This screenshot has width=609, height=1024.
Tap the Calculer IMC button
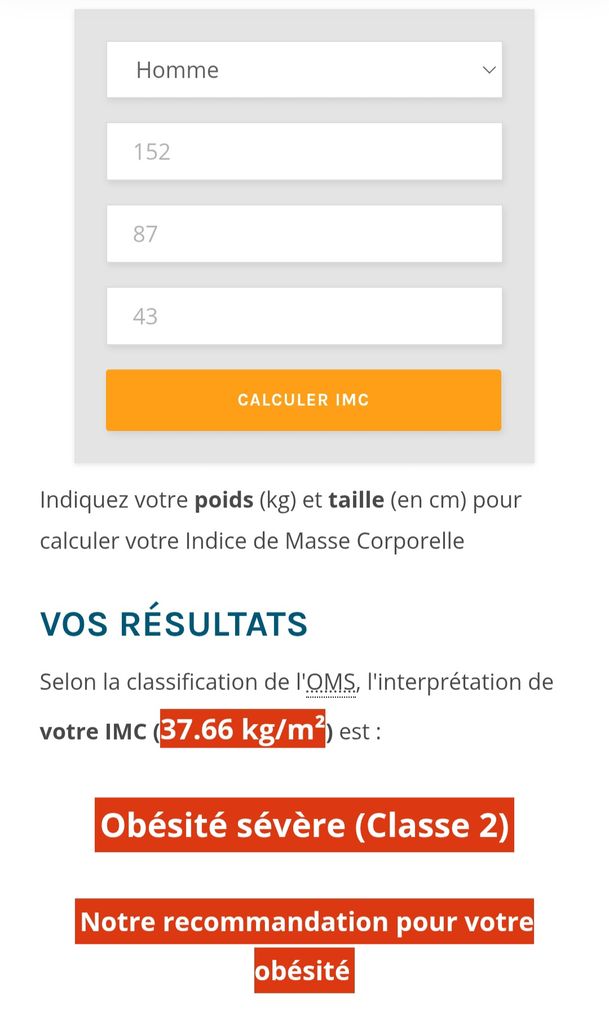pyautogui.click(x=304, y=400)
